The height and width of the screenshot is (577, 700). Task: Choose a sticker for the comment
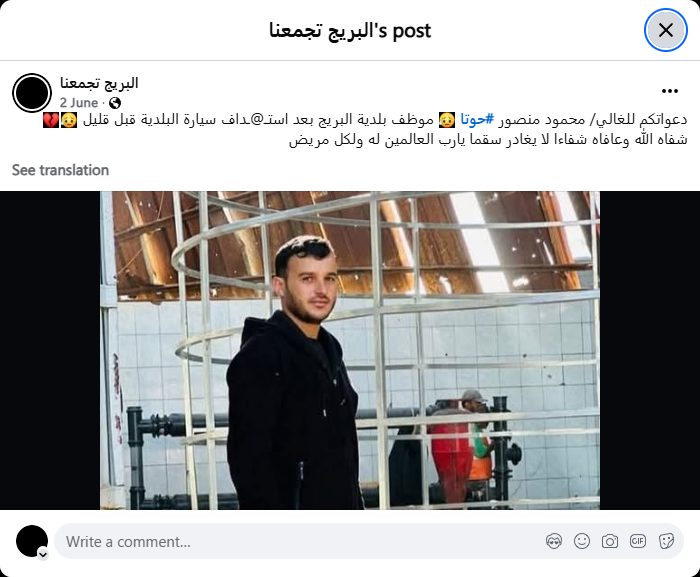[666, 542]
